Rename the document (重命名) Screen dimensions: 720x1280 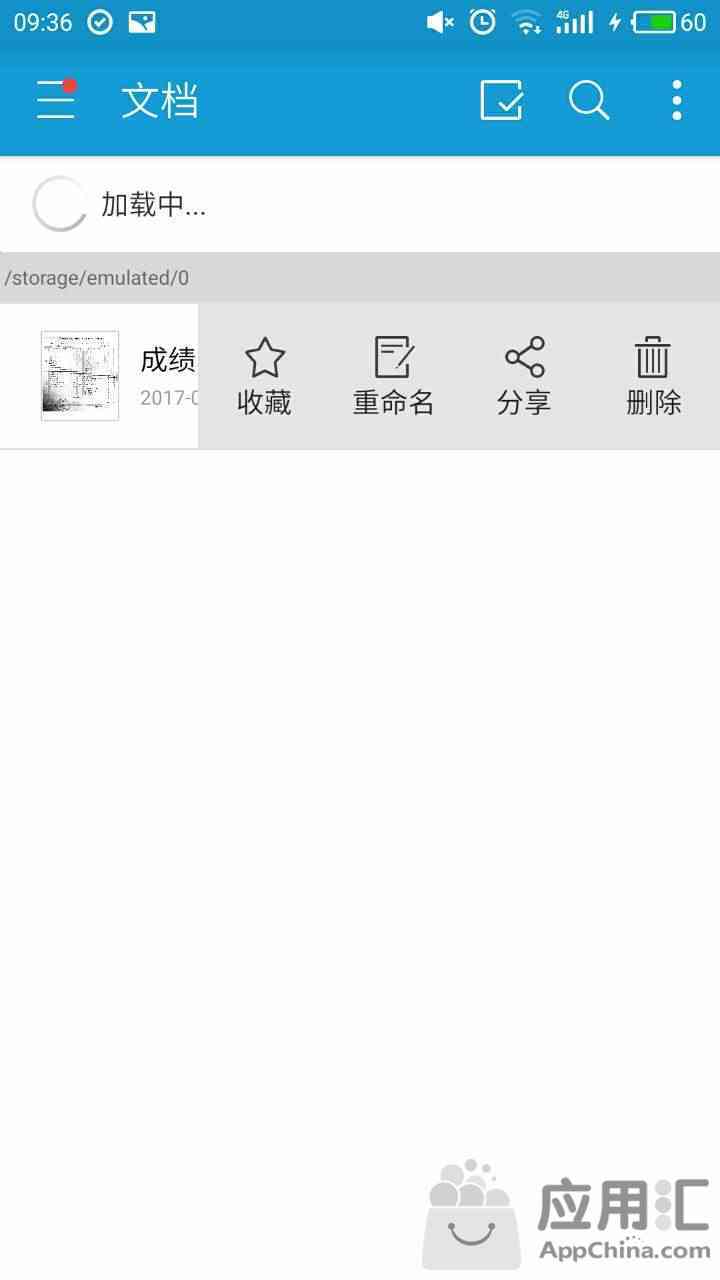click(393, 376)
